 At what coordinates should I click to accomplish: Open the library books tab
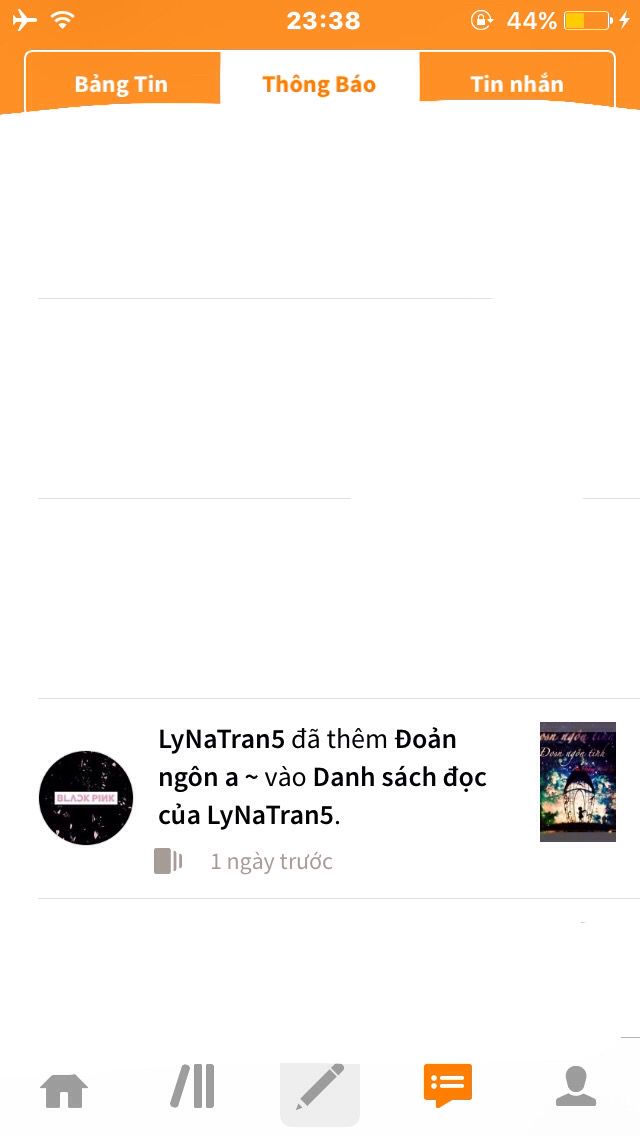pos(193,1087)
